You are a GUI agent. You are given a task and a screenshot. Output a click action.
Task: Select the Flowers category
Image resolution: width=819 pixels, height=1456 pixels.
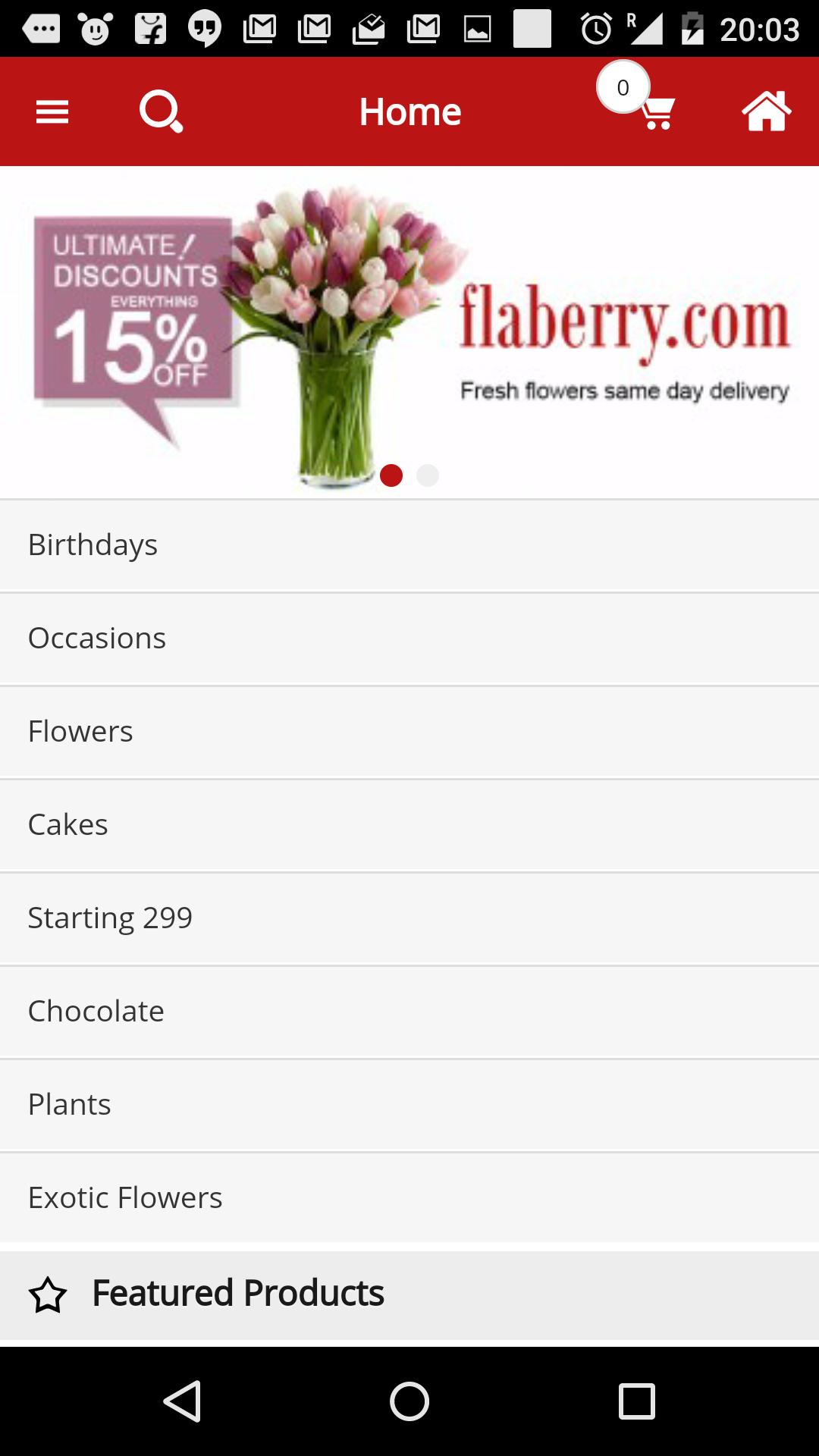(x=409, y=732)
